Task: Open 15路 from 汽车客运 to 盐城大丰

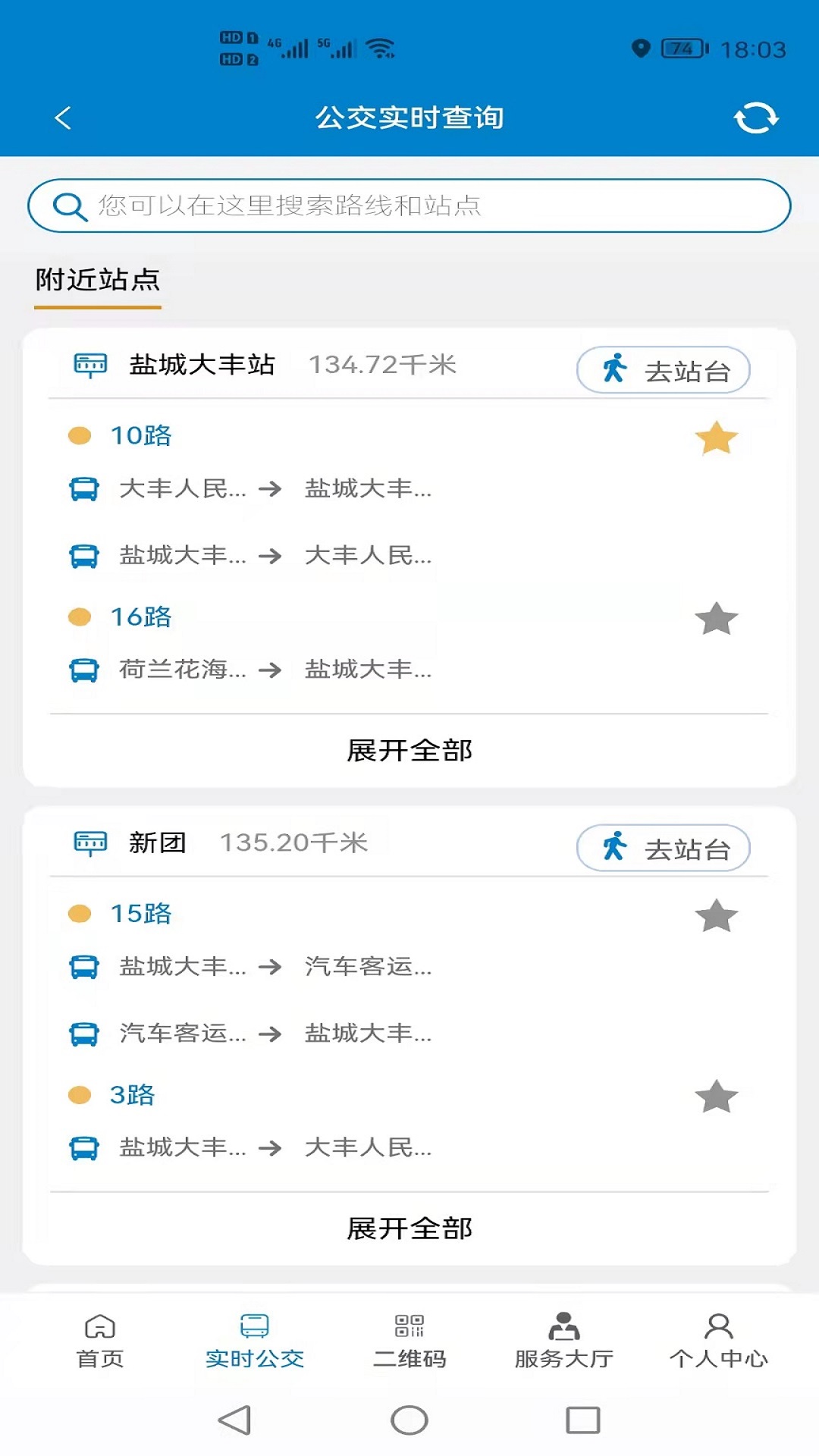Action: pos(275,1034)
